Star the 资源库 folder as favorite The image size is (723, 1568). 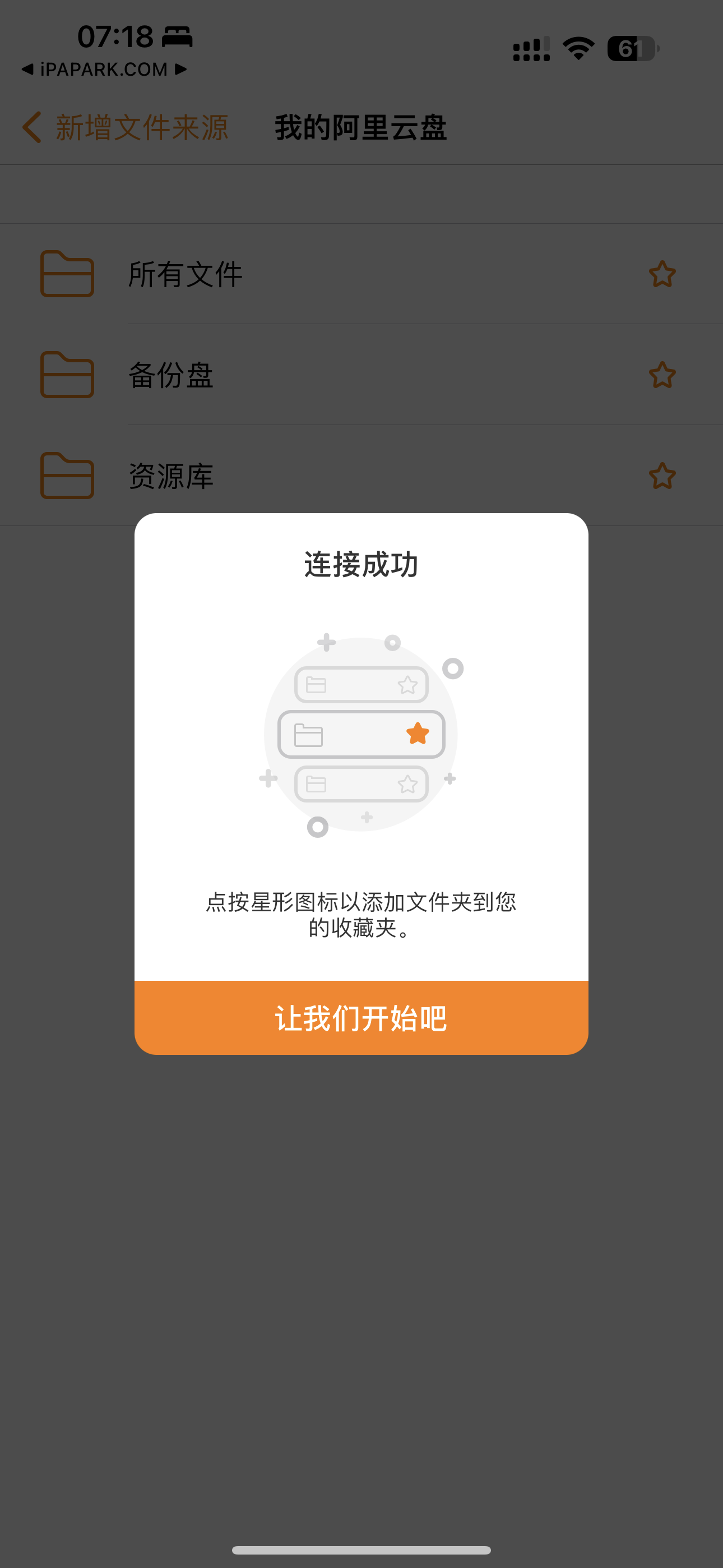661,476
